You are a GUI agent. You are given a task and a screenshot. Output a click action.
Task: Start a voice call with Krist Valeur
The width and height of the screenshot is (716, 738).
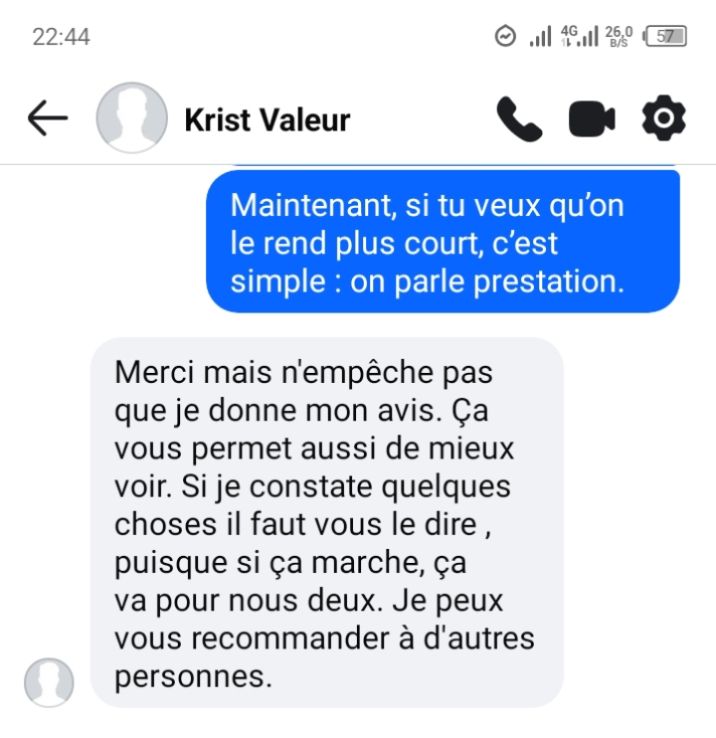point(519,120)
